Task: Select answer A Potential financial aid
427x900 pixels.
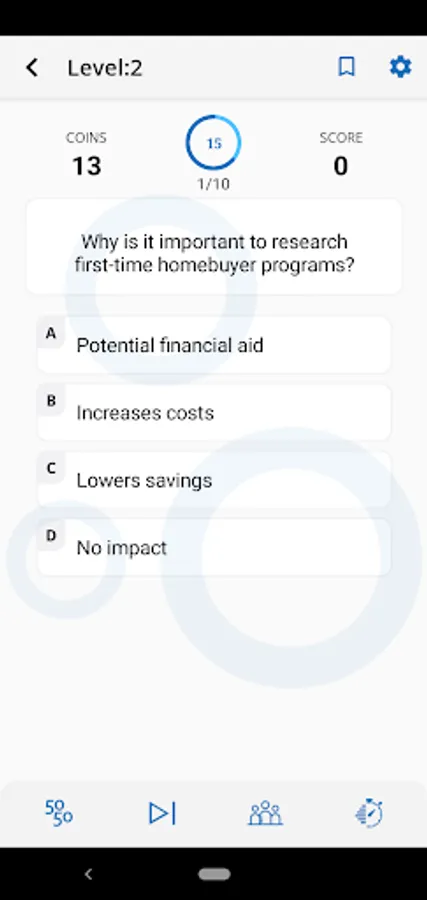Action: 214,345
